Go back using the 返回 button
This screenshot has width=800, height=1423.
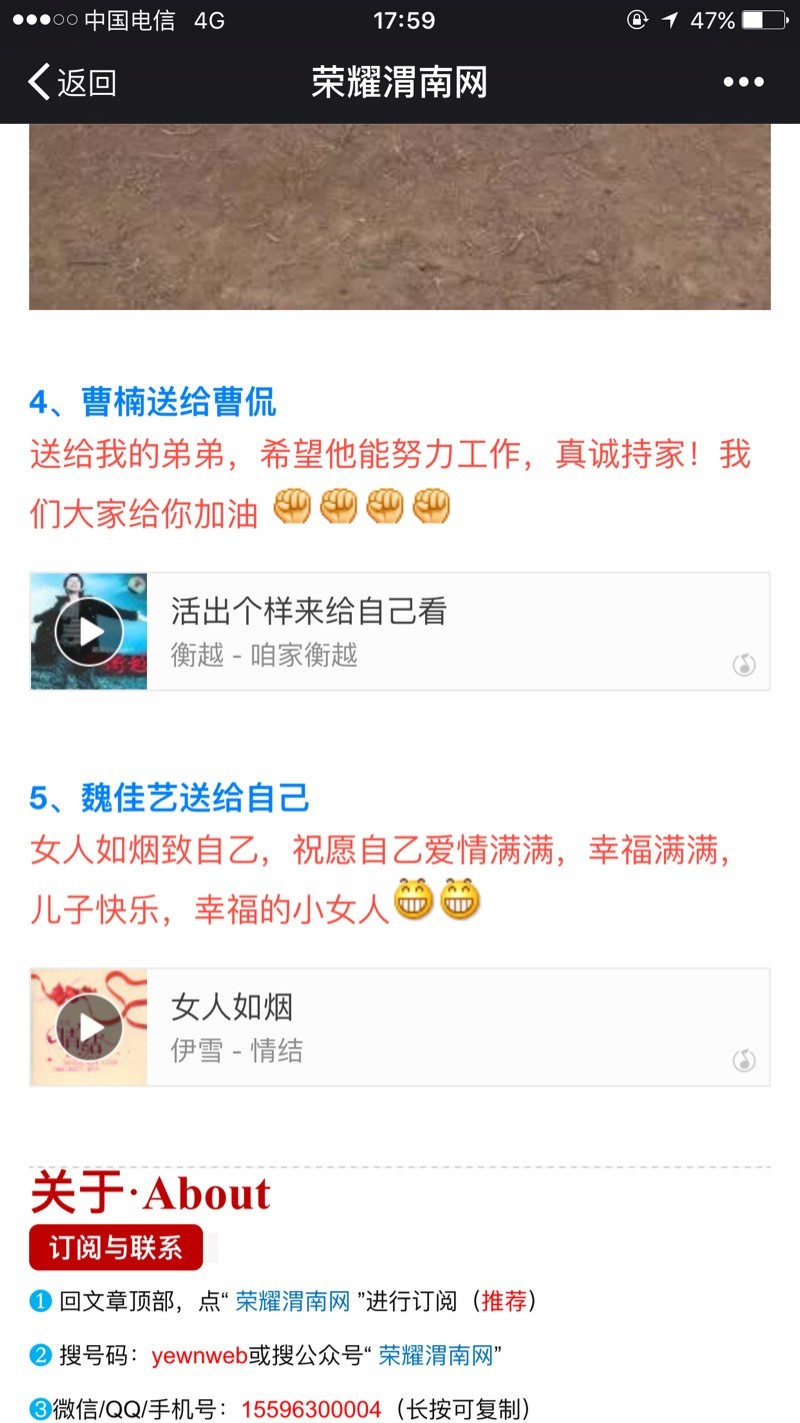pyautogui.click(x=72, y=82)
